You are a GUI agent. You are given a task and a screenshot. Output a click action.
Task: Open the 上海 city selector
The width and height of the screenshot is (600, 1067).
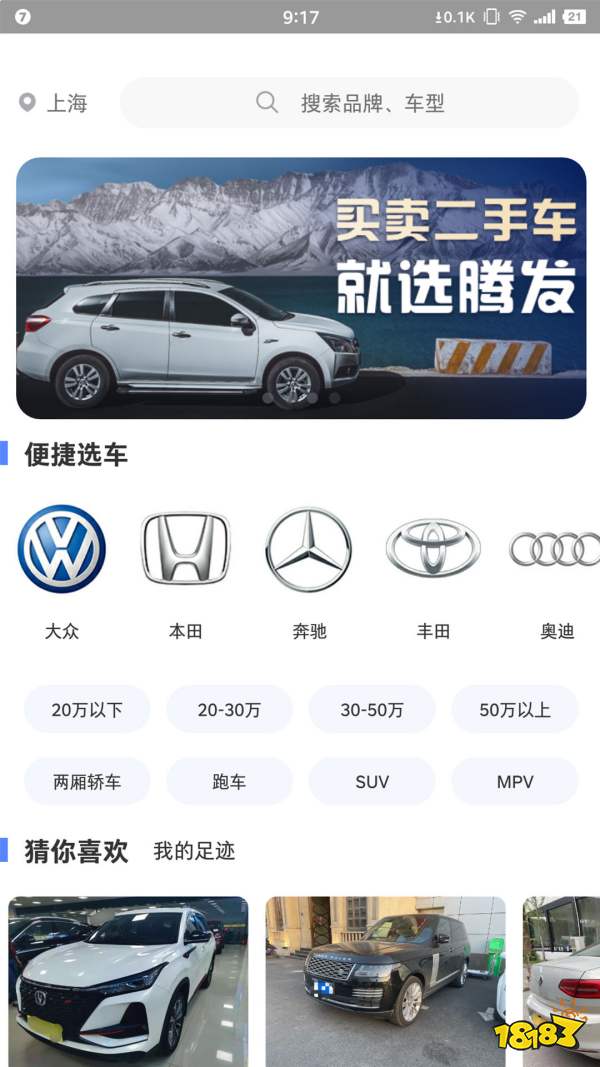pos(55,103)
